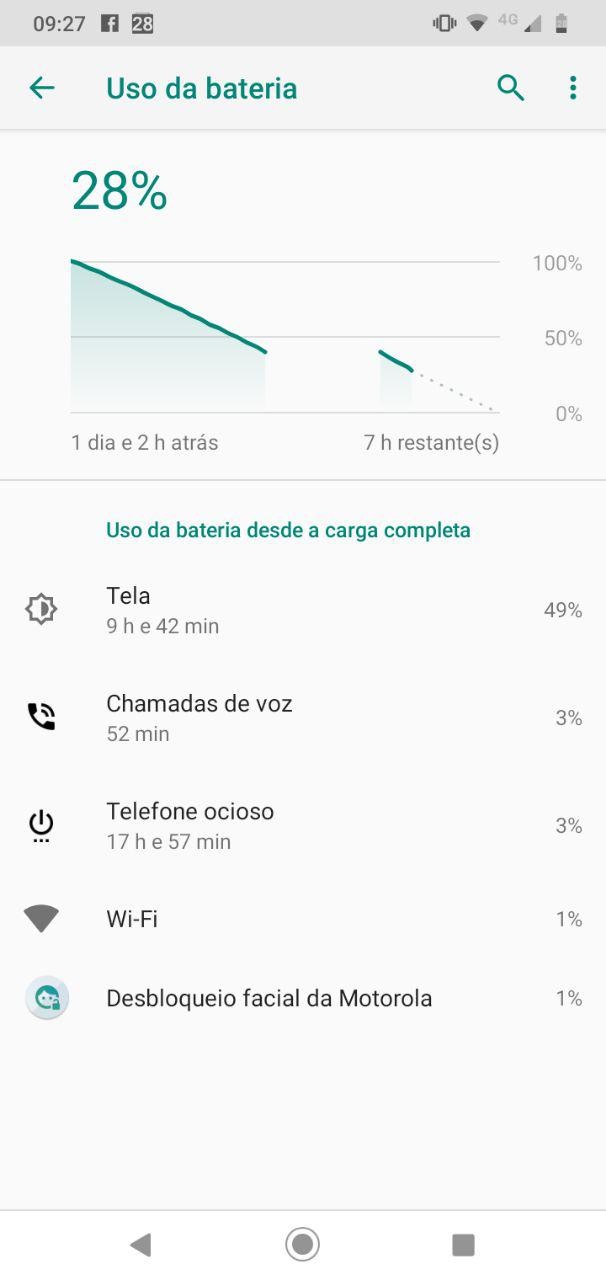Tap the system home button
The height and width of the screenshot is (1280, 606).
[x=302, y=1244]
